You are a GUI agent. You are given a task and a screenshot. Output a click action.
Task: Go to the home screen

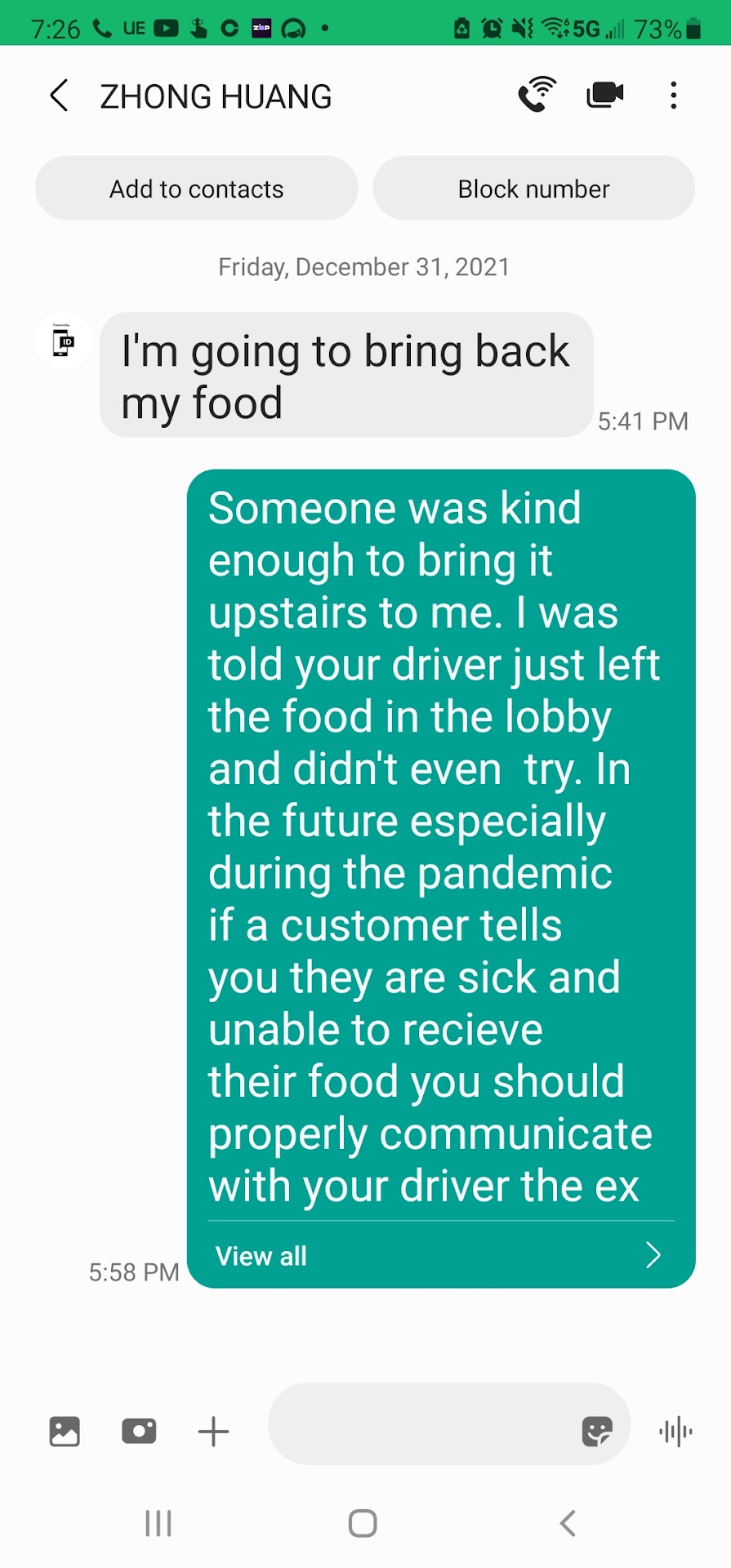(363, 1523)
